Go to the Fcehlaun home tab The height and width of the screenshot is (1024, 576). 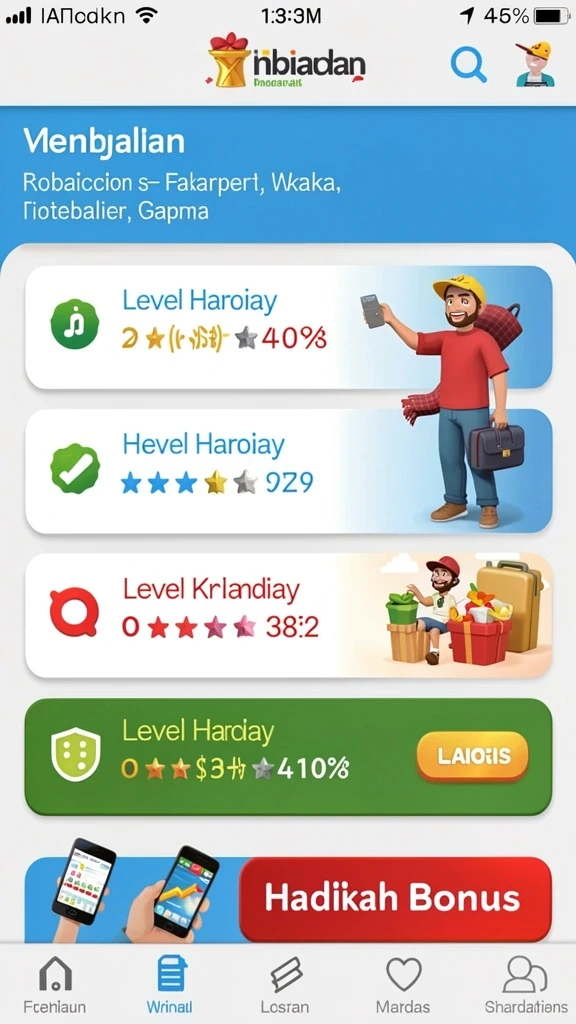(55, 985)
